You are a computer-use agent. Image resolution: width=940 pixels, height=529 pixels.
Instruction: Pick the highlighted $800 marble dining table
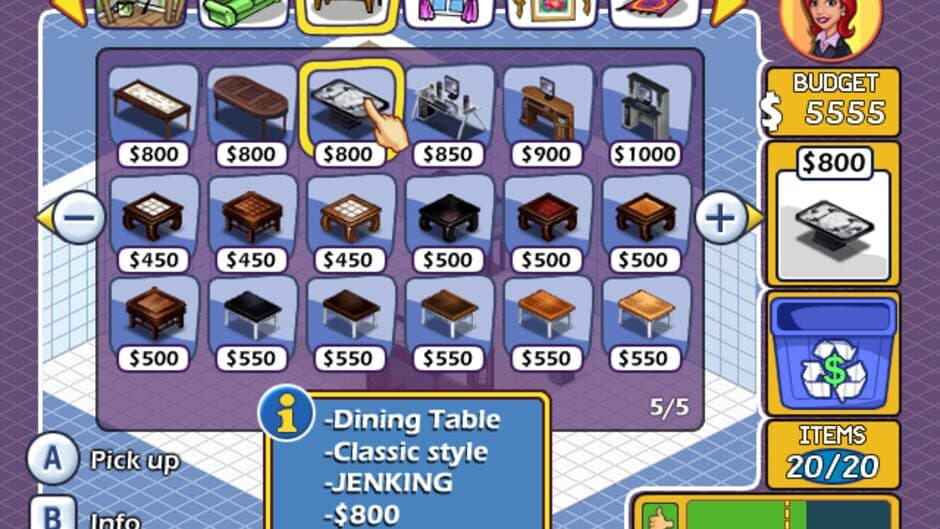pos(349,110)
